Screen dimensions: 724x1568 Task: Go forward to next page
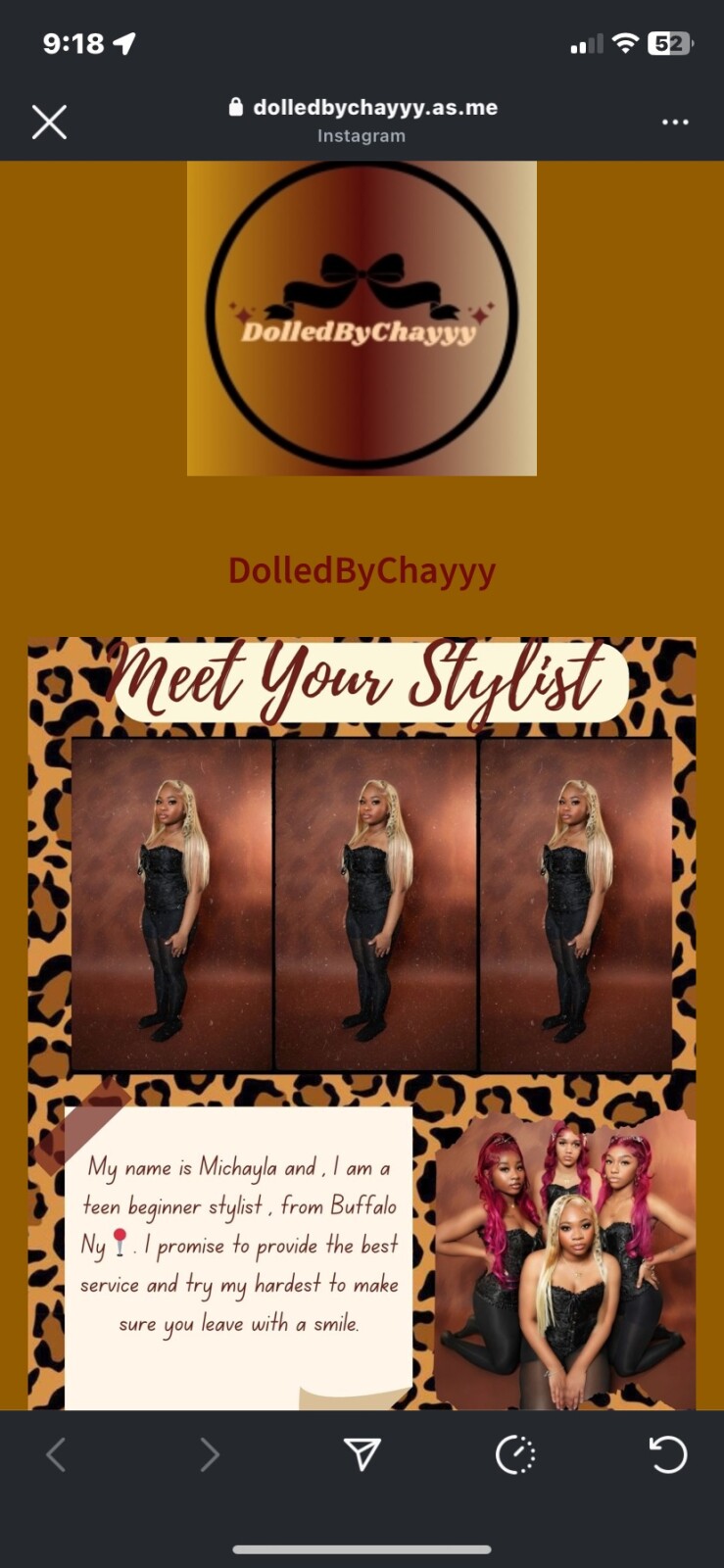(x=209, y=1454)
